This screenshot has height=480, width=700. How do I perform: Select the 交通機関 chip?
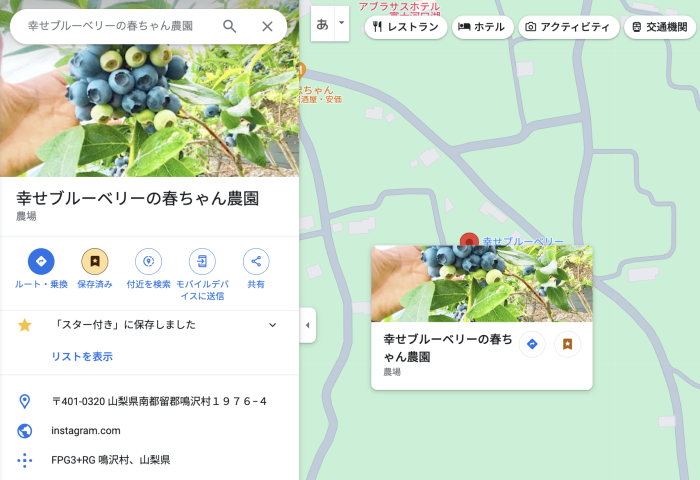[660, 27]
